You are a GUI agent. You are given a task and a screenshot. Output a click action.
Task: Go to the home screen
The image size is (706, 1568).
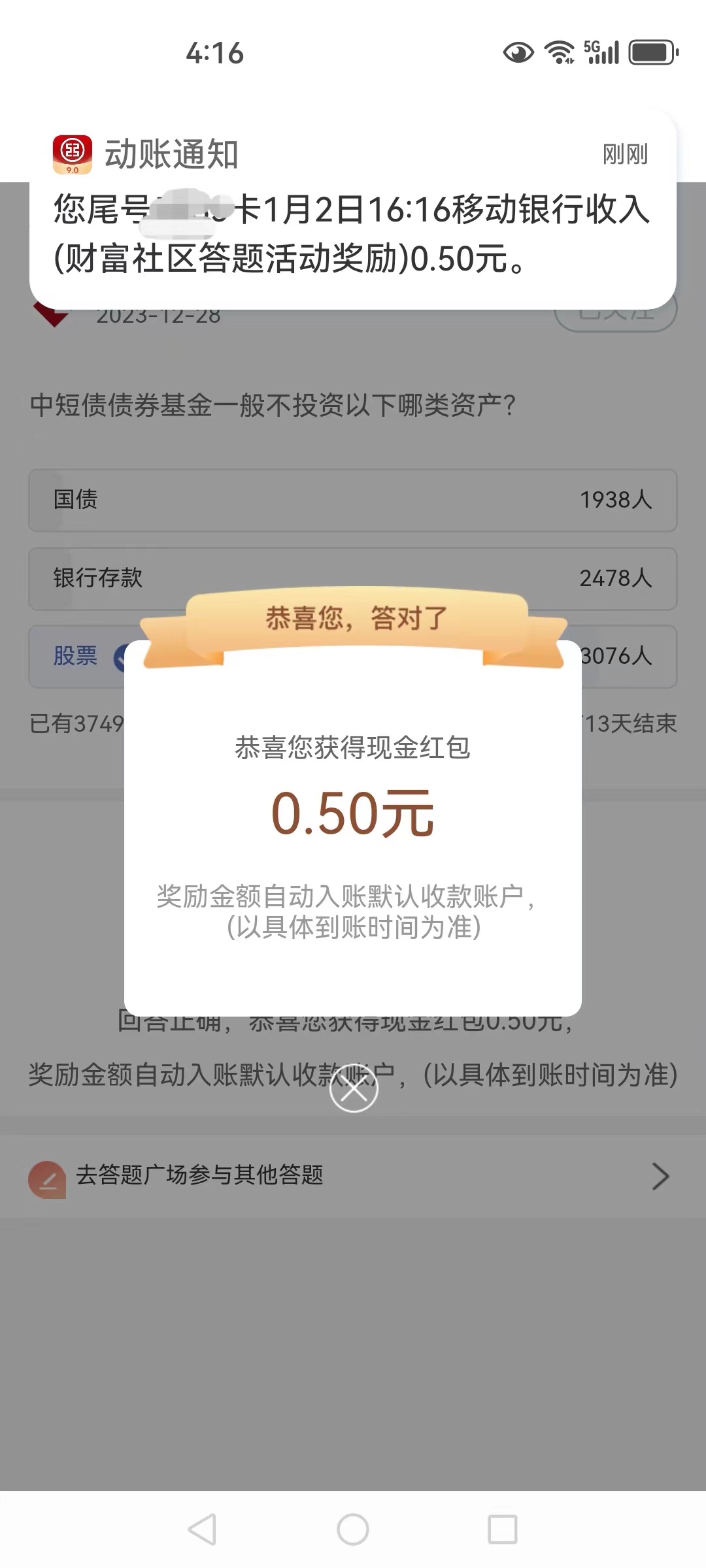(x=353, y=1529)
